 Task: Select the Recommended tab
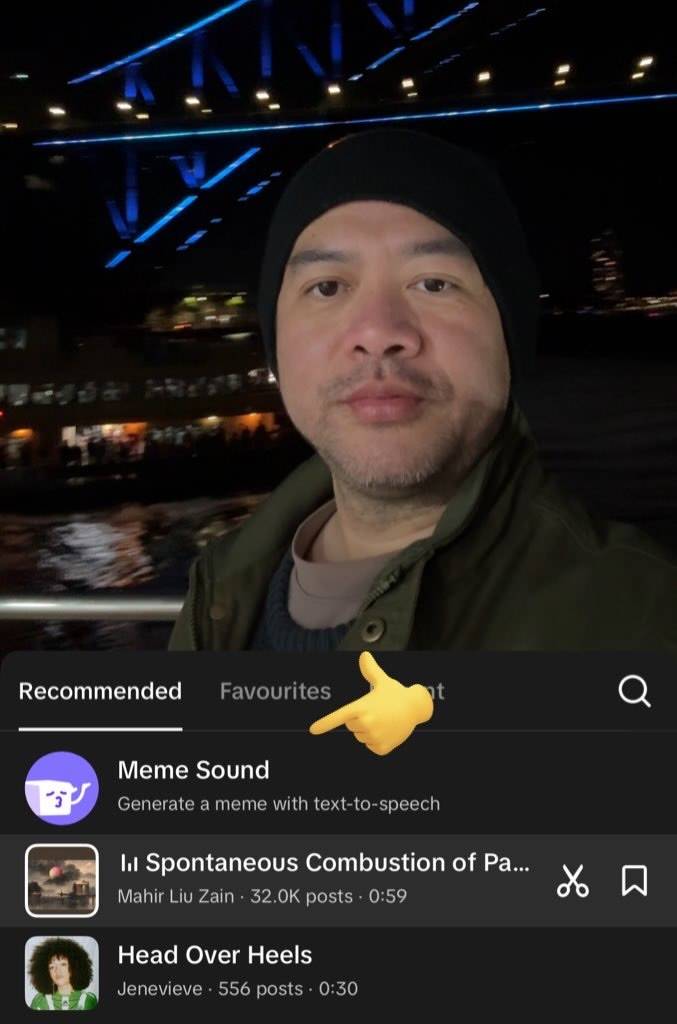[100, 691]
